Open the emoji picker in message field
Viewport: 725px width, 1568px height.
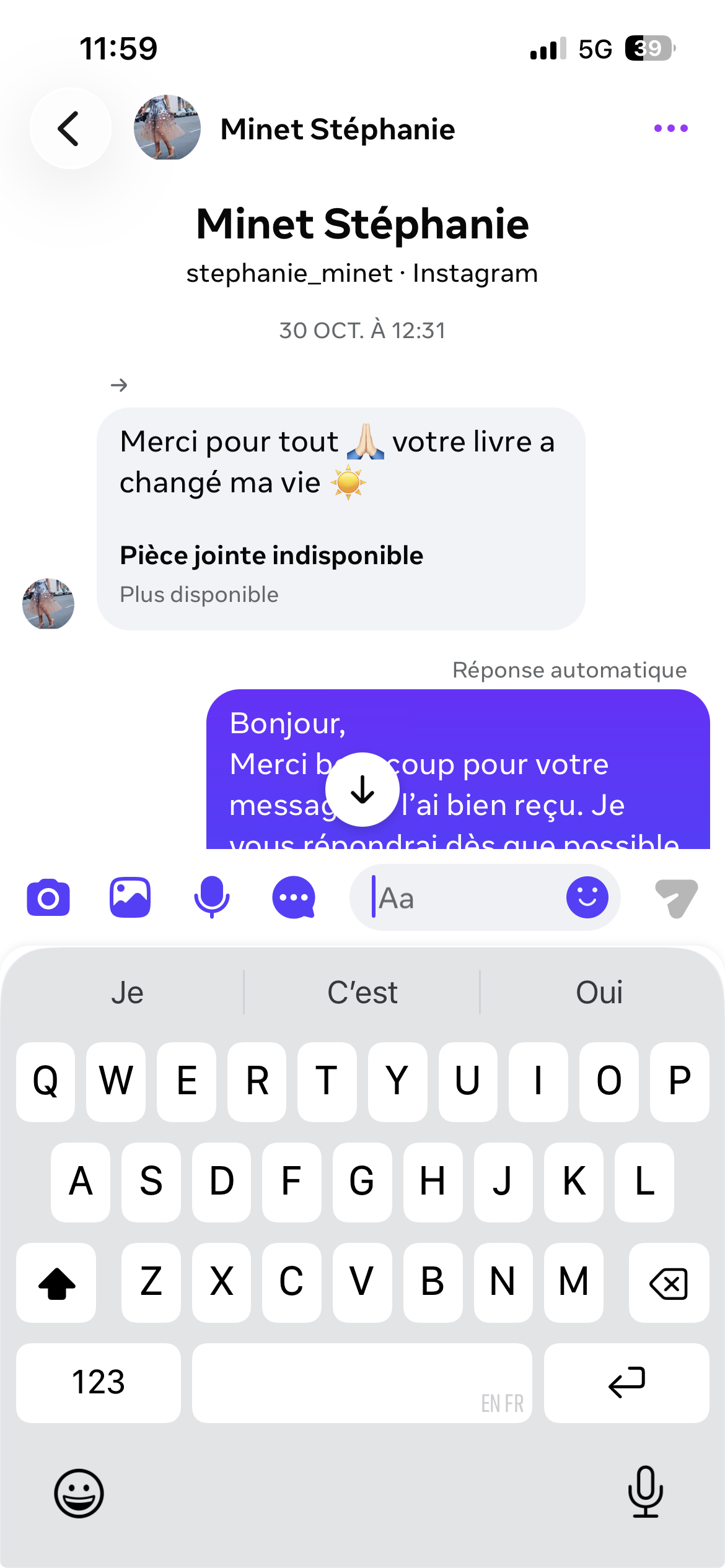tap(587, 897)
